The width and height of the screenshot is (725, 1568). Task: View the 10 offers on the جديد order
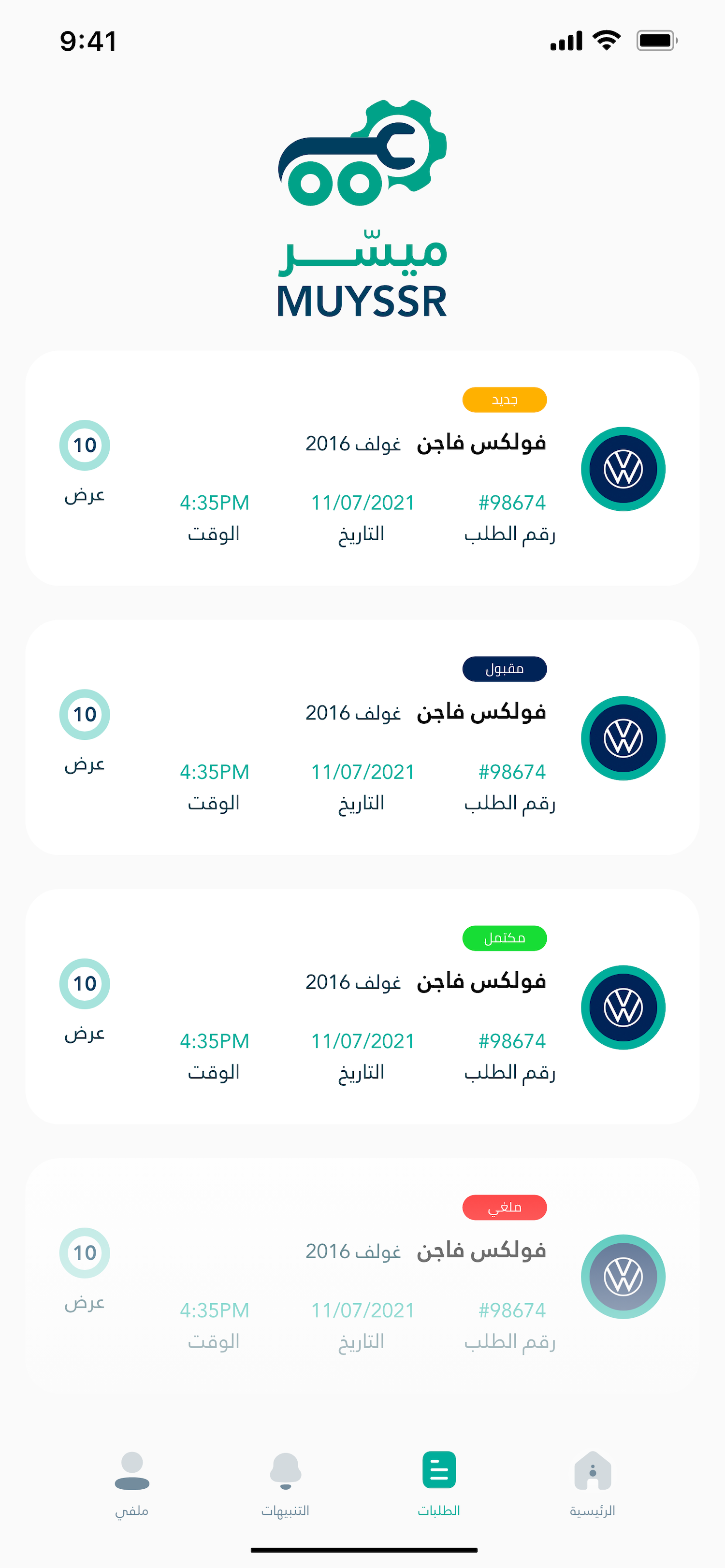point(85,462)
